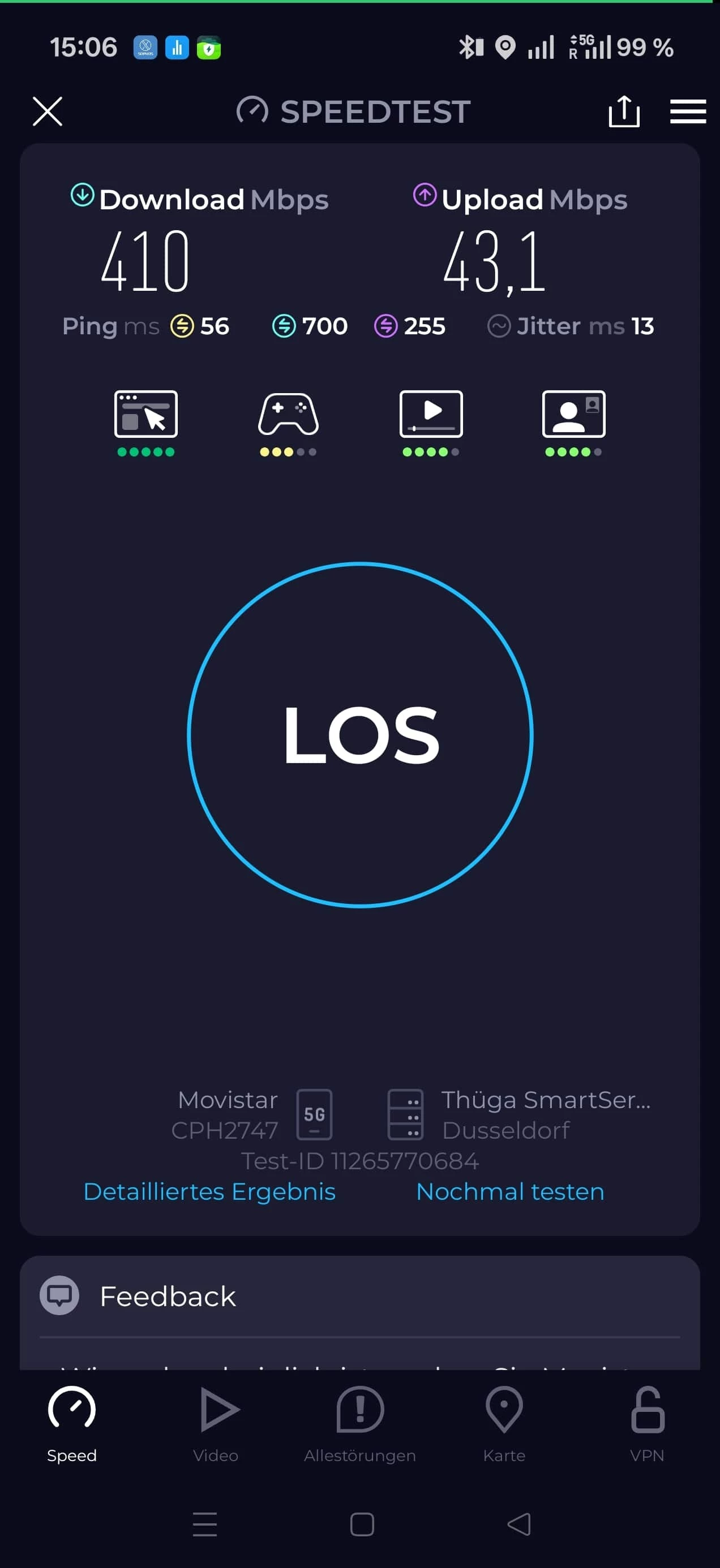Open the Allestörungen tab
Screen dimensions: 720x1568
pyautogui.click(x=360, y=1423)
